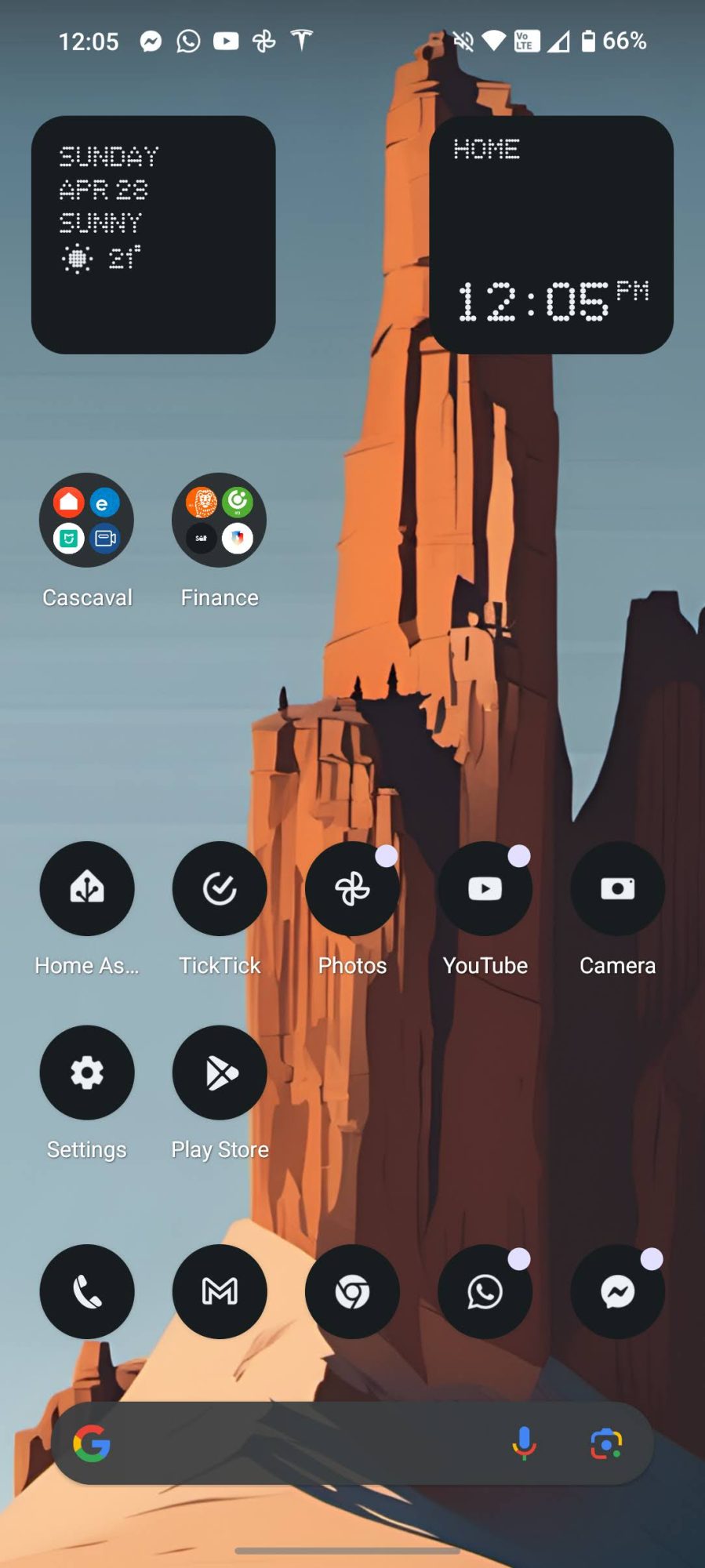This screenshot has width=705, height=1568.
Task: Open the Cascaval app folder
Action: point(87,521)
